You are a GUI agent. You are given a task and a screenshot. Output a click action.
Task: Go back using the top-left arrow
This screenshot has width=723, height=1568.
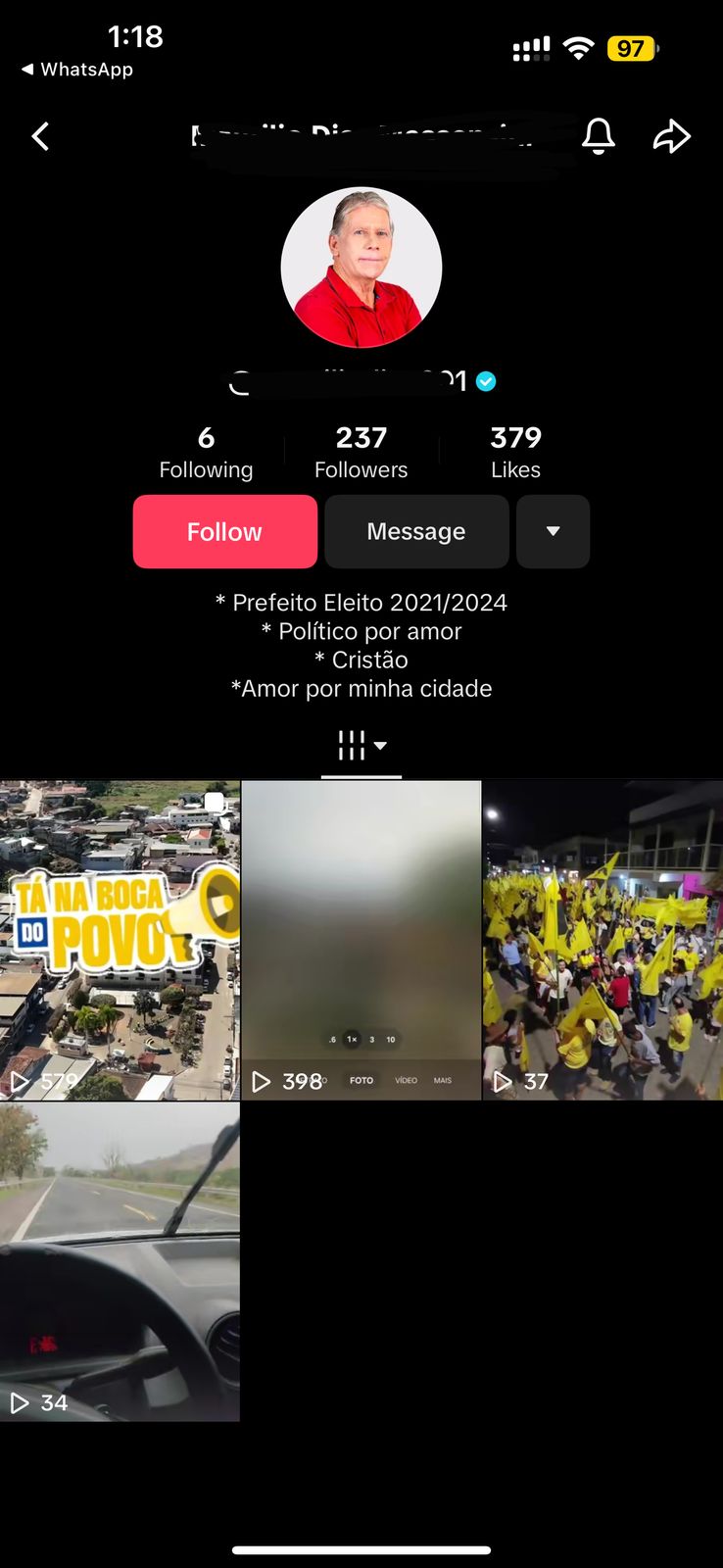tap(40, 136)
